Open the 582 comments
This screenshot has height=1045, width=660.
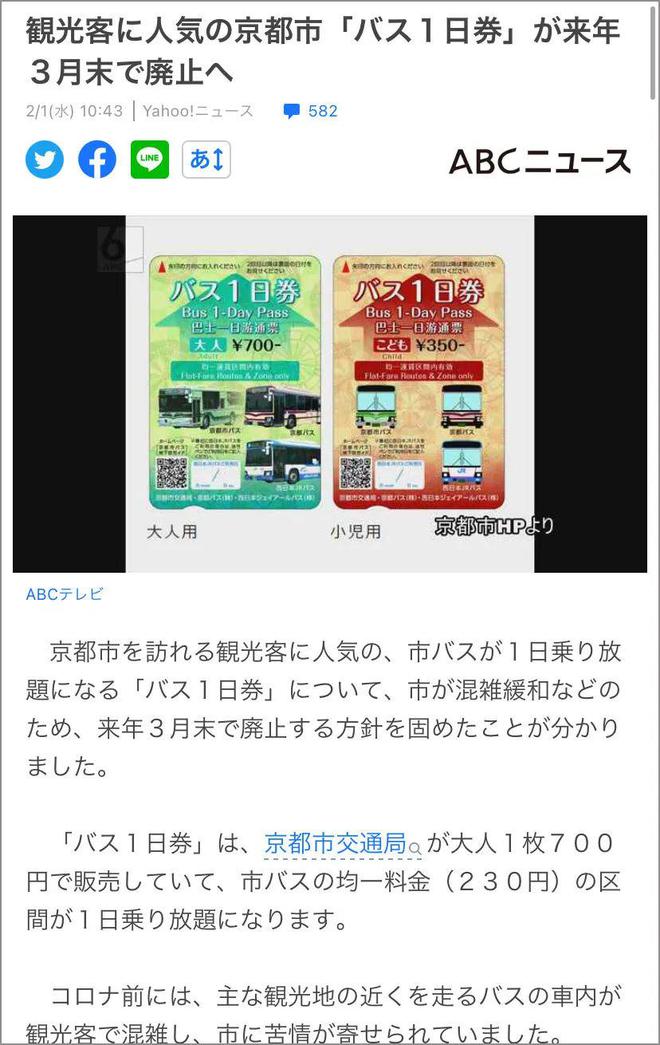coord(311,111)
